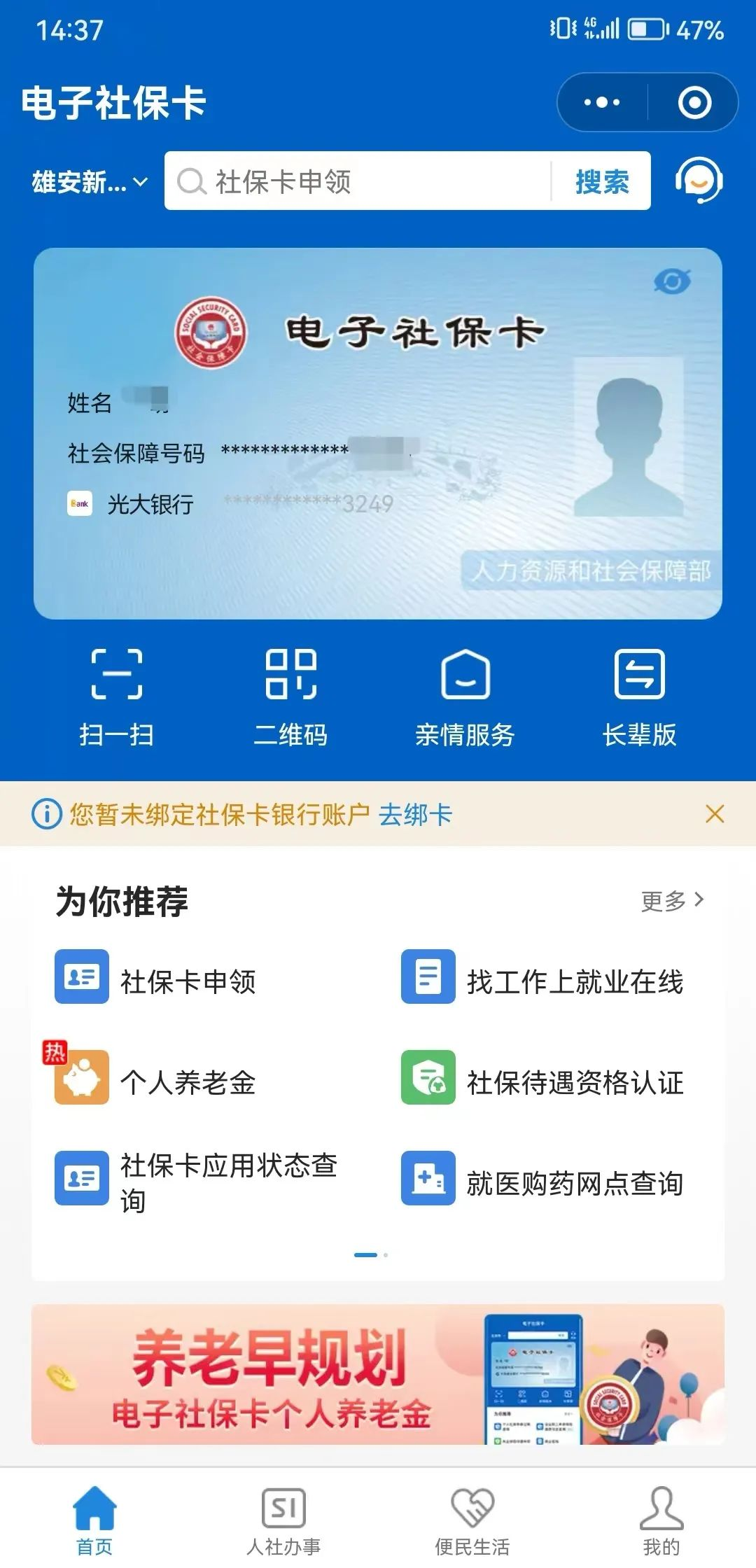Switch to 人社办事 tab
This screenshot has height=1568, width=756.
click(283, 1520)
